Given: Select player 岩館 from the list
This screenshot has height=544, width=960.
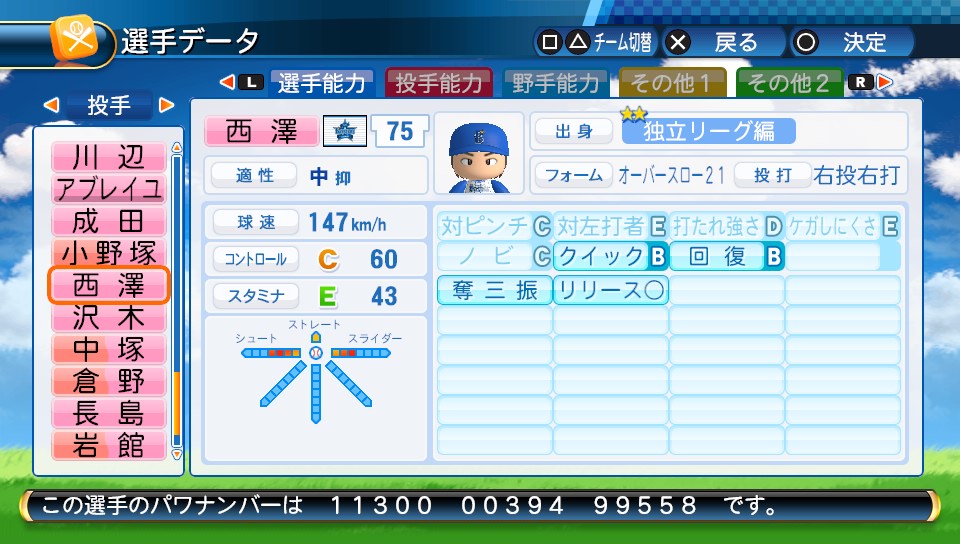Looking at the screenshot, I should 109,445.
